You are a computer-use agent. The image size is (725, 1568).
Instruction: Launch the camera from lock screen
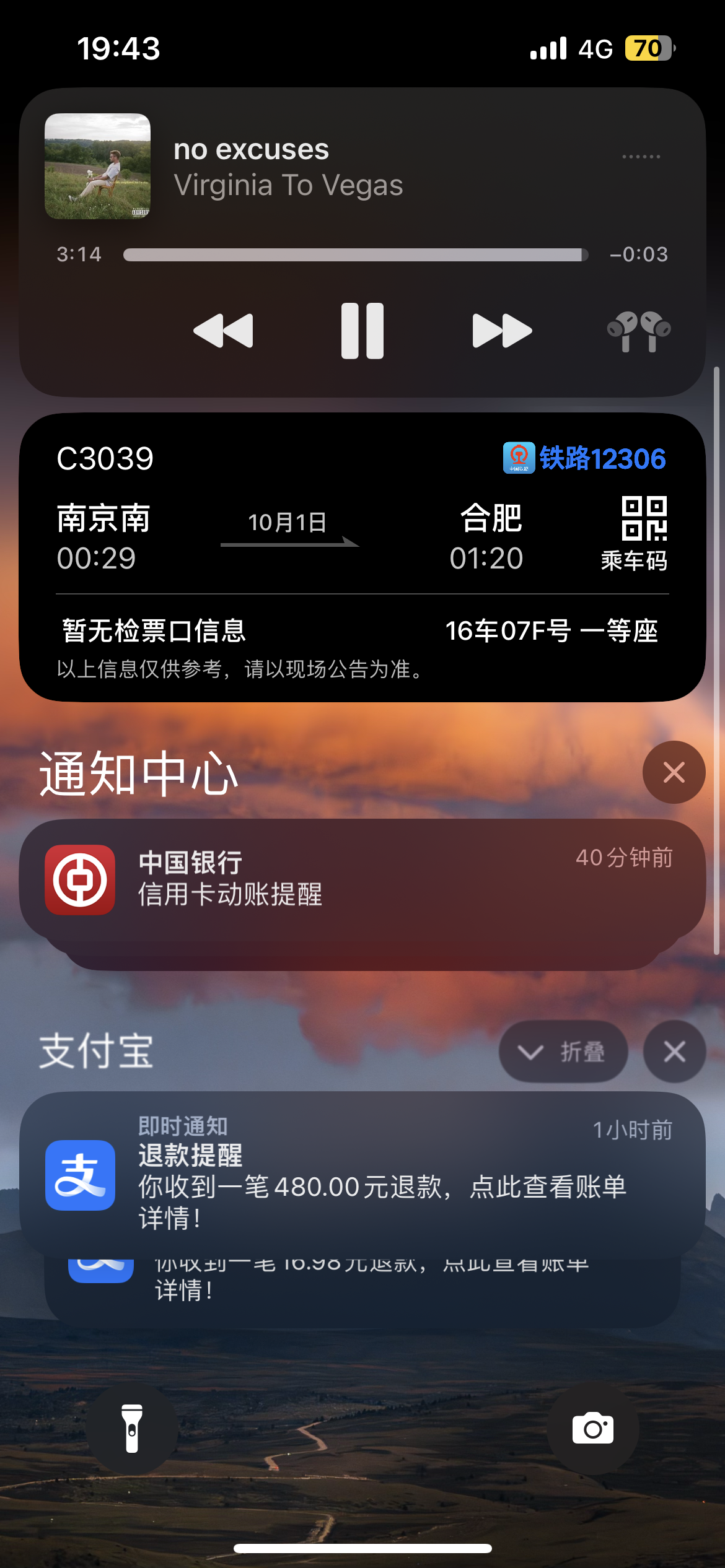592,1429
